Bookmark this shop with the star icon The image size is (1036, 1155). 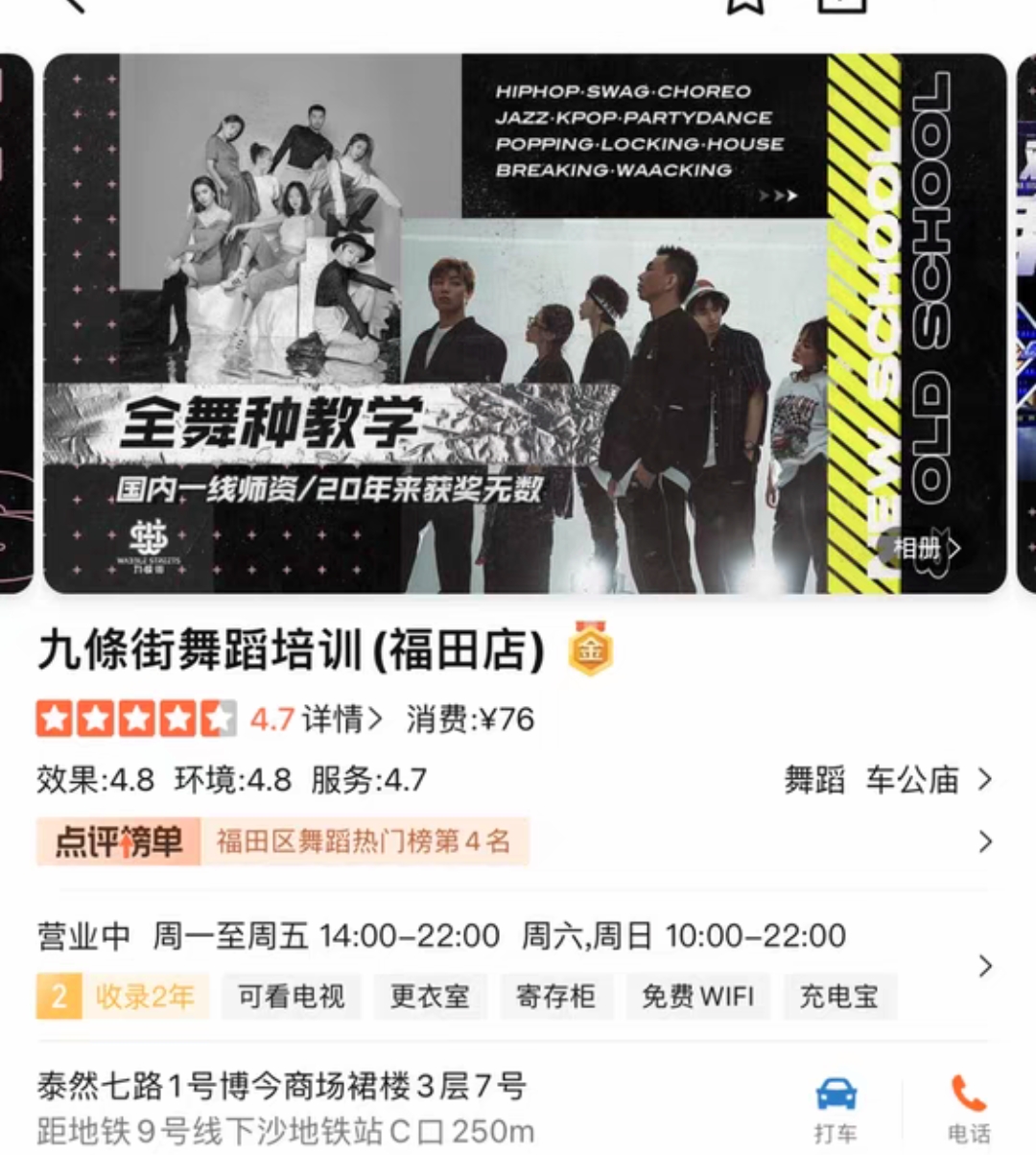point(745,5)
